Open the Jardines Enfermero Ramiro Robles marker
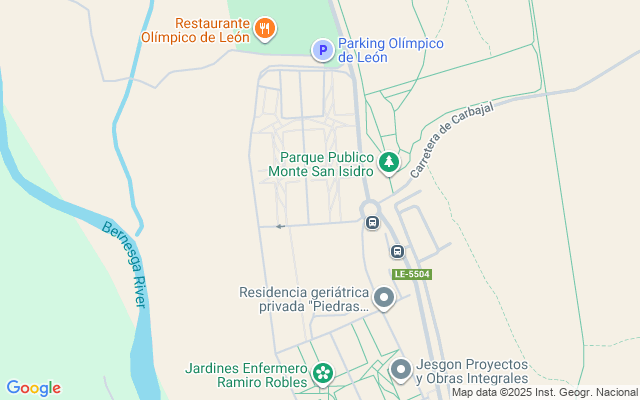640x400 pixels. coord(323,374)
